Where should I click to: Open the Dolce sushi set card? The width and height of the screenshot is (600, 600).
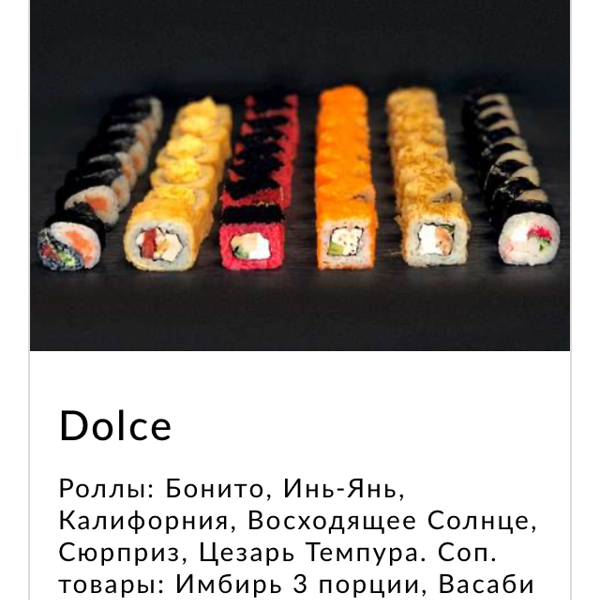click(115, 426)
